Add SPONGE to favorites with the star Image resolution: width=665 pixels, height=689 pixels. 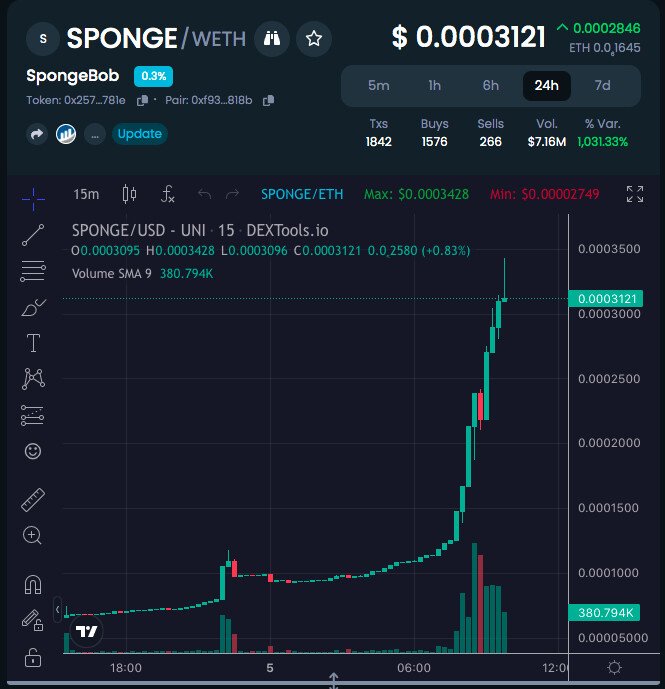point(314,39)
